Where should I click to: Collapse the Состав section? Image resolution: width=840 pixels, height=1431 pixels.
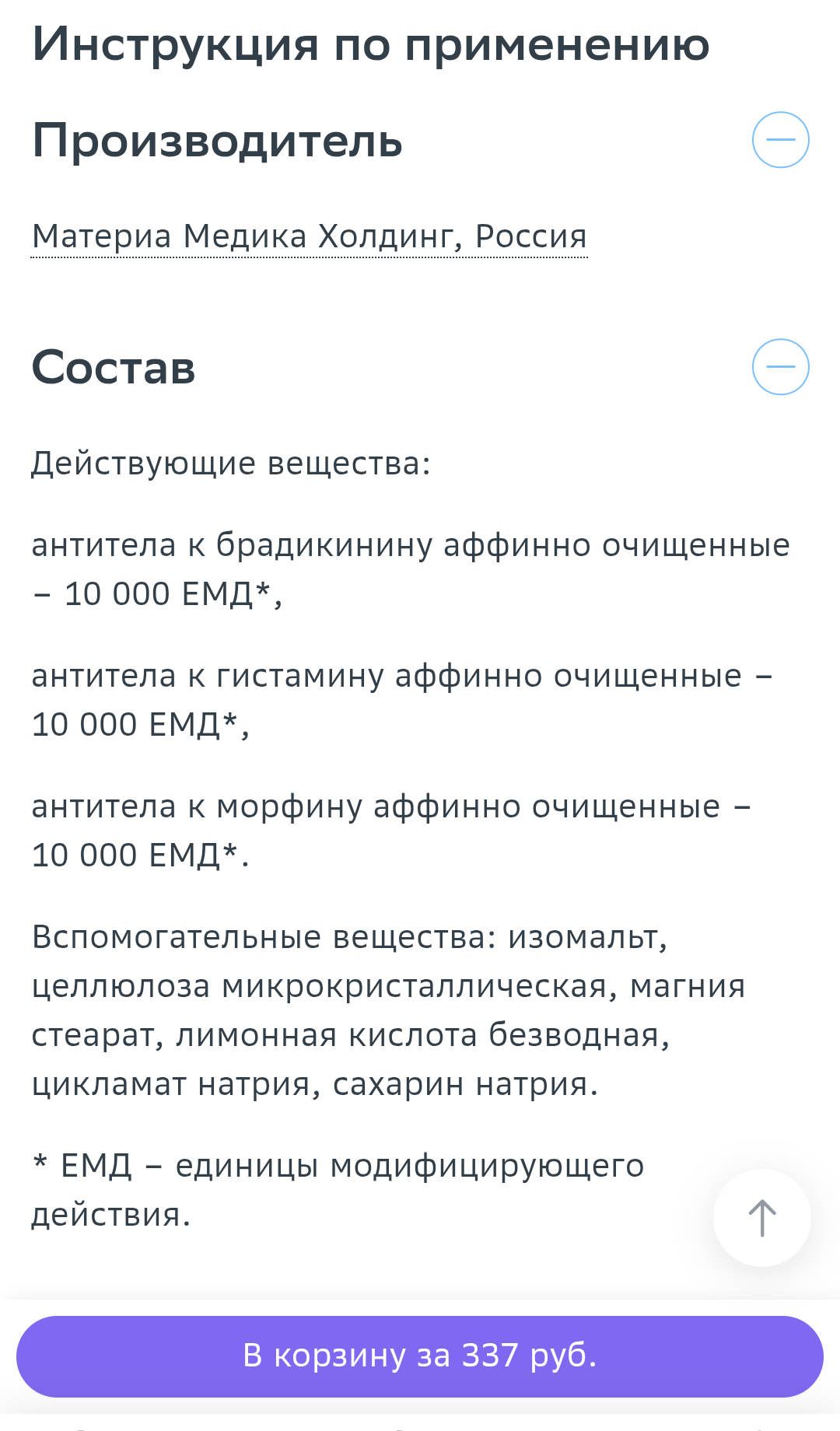click(780, 367)
